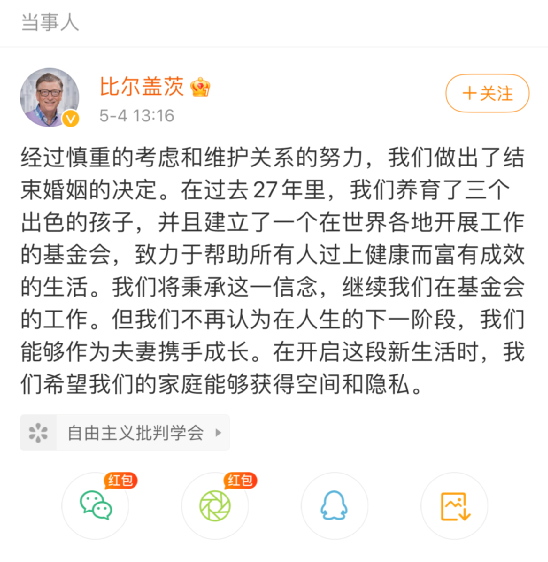Share to WeChat Moments
Viewport: 548px width, 562px height.
click(x=215, y=505)
